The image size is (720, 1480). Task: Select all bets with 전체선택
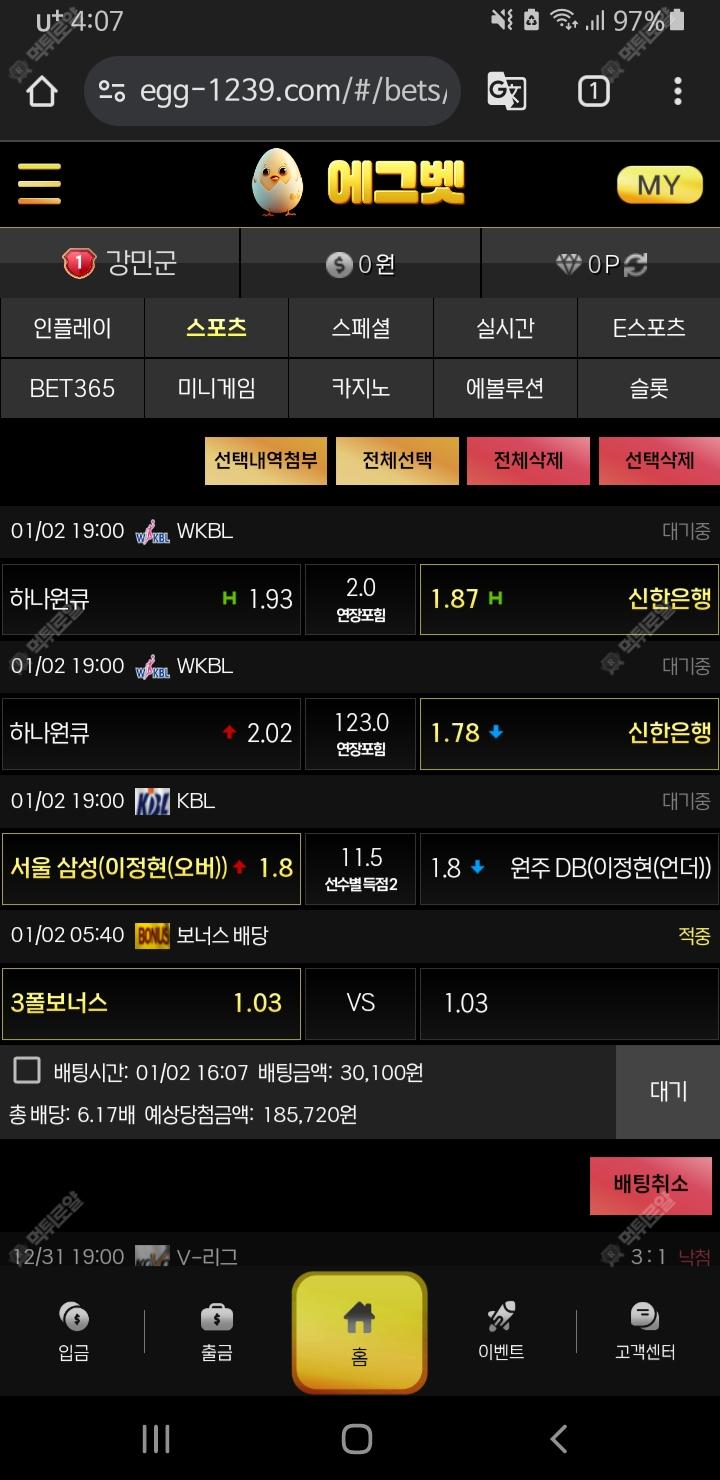click(x=397, y=461)
